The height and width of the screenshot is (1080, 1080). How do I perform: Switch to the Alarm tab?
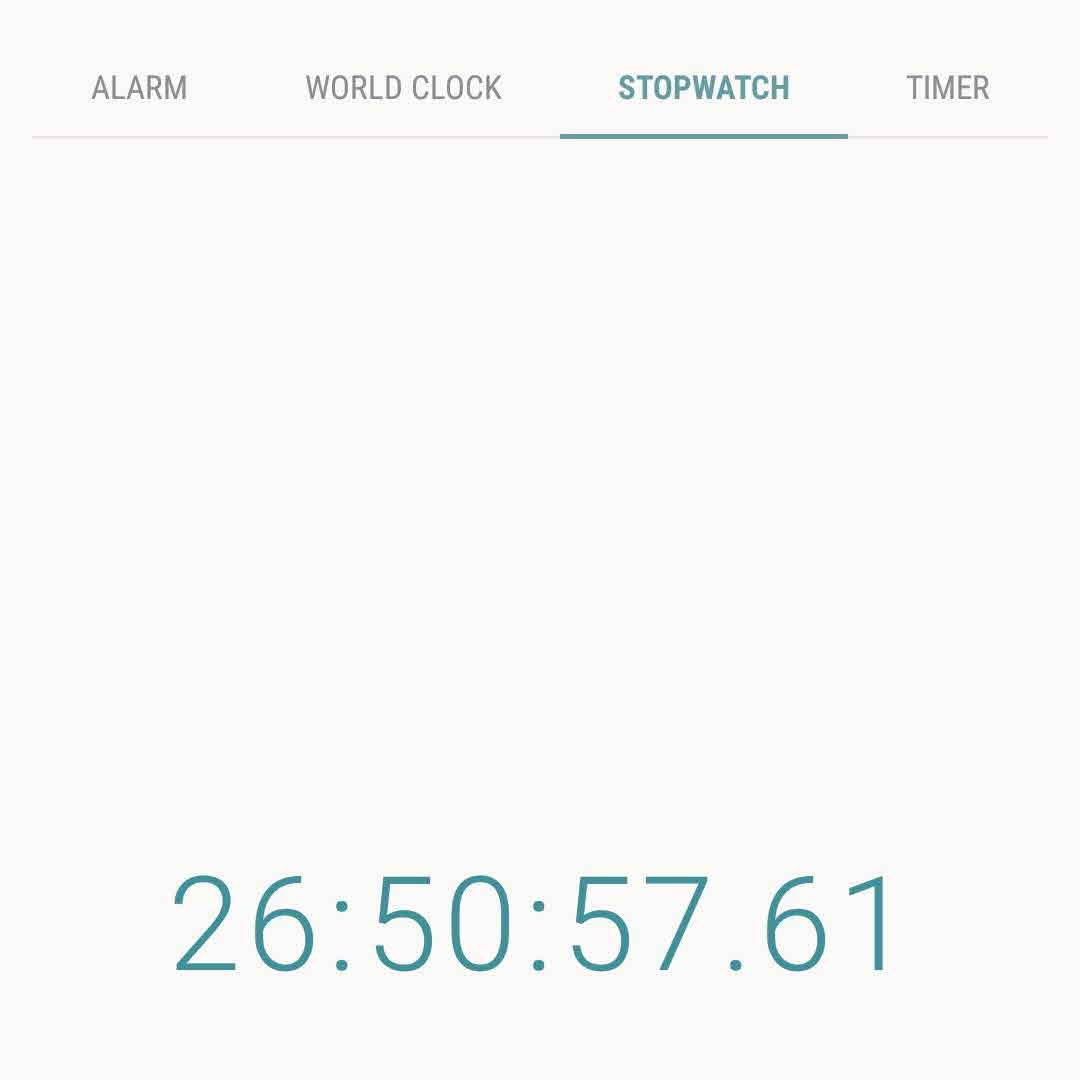point(139,88)
